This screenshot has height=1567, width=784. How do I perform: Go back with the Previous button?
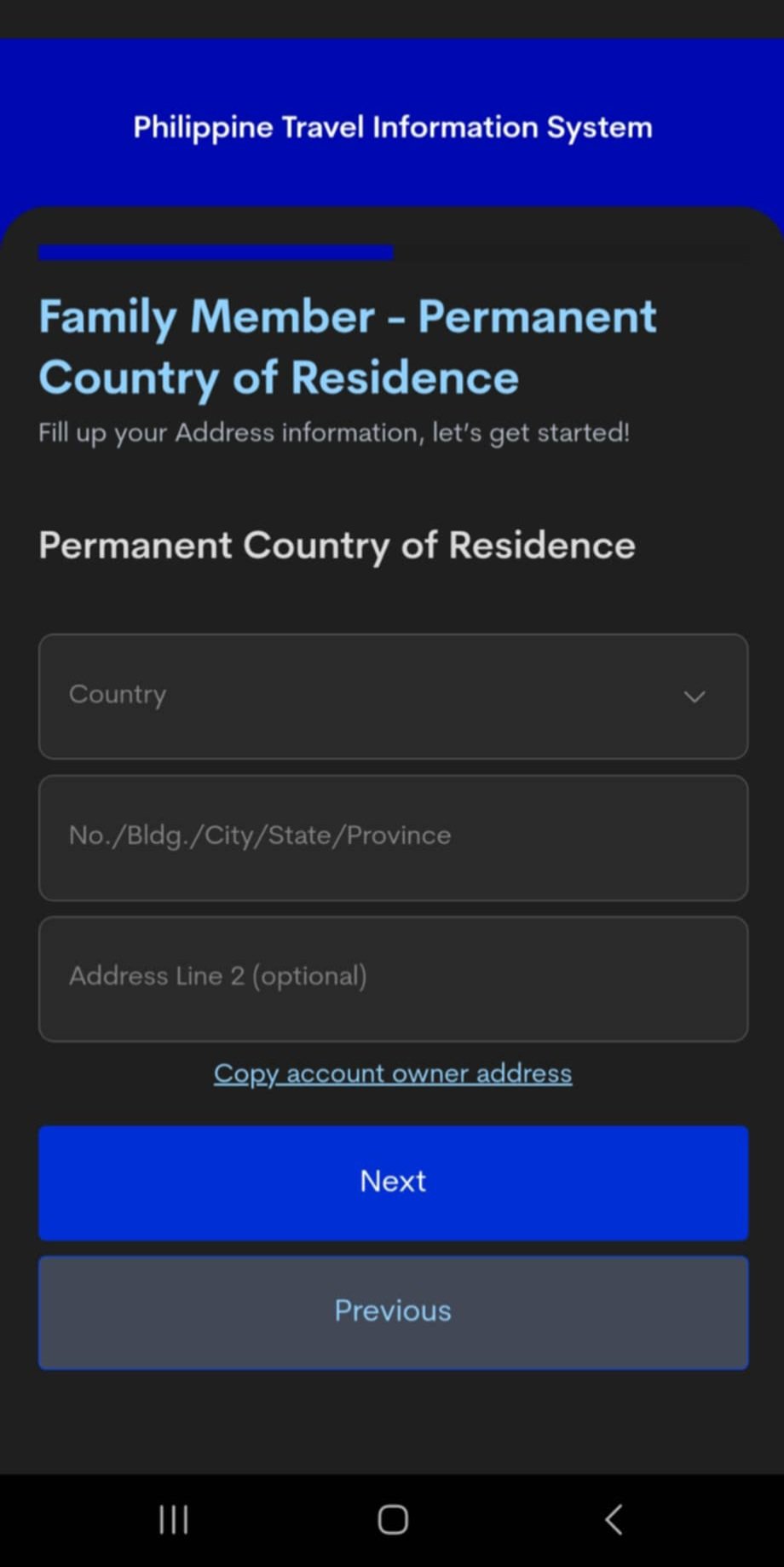pos(393,1312)
